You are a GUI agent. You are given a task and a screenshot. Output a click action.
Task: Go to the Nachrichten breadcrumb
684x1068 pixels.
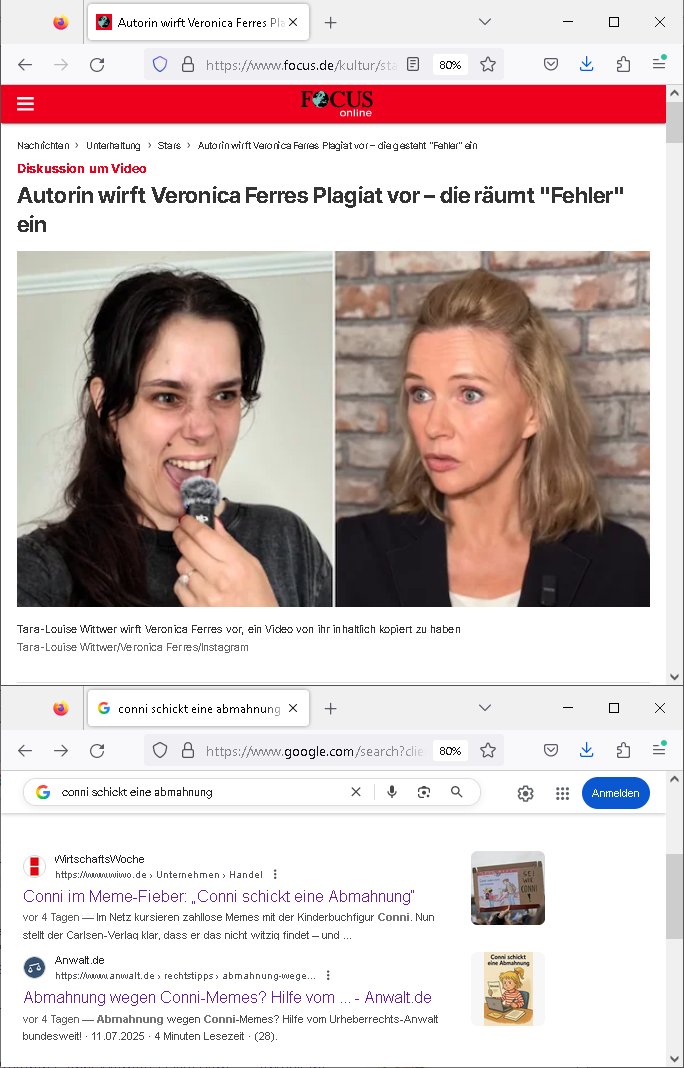click(43, 146)
